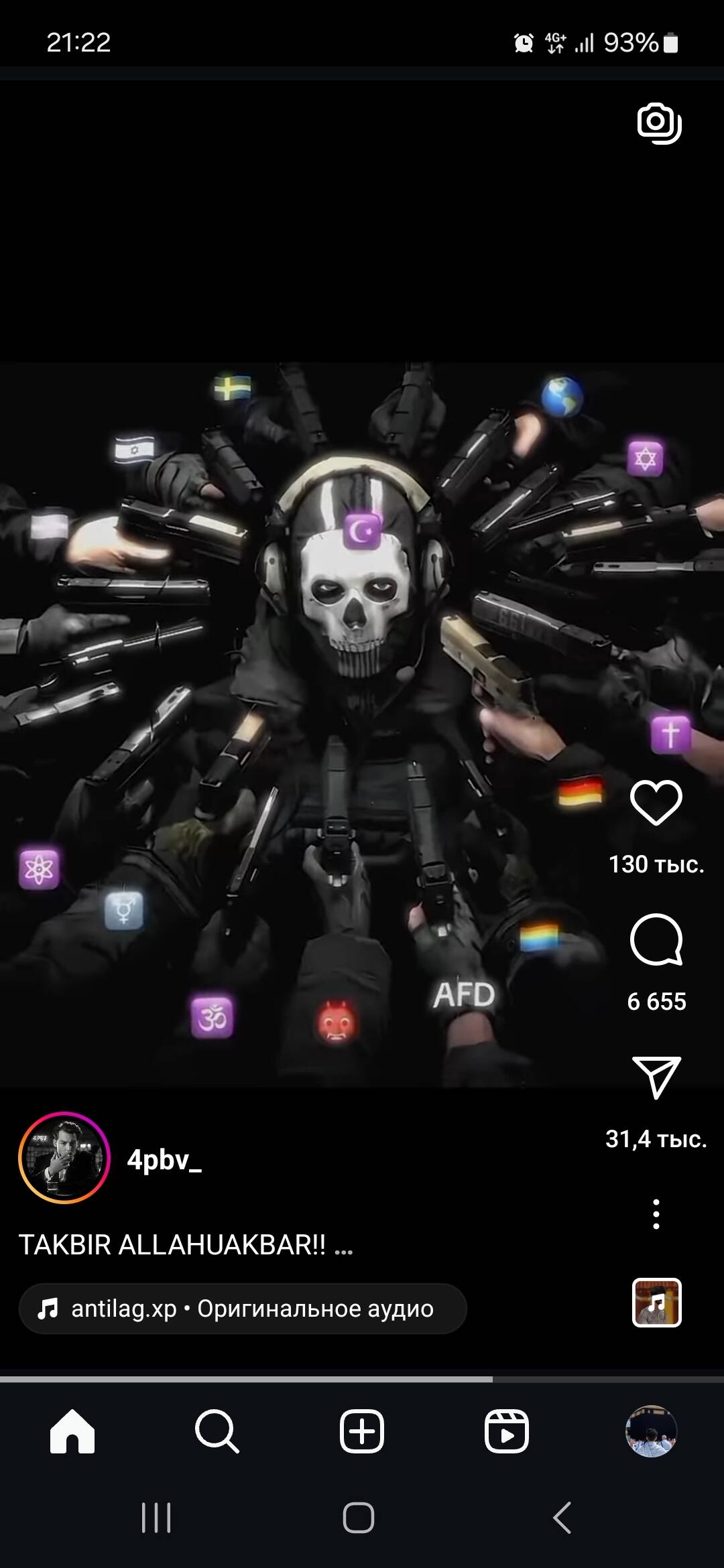Tap the system back button
Viewport: 724px width, 1568px height.
pyautogui.click(x=562, y=1518)
